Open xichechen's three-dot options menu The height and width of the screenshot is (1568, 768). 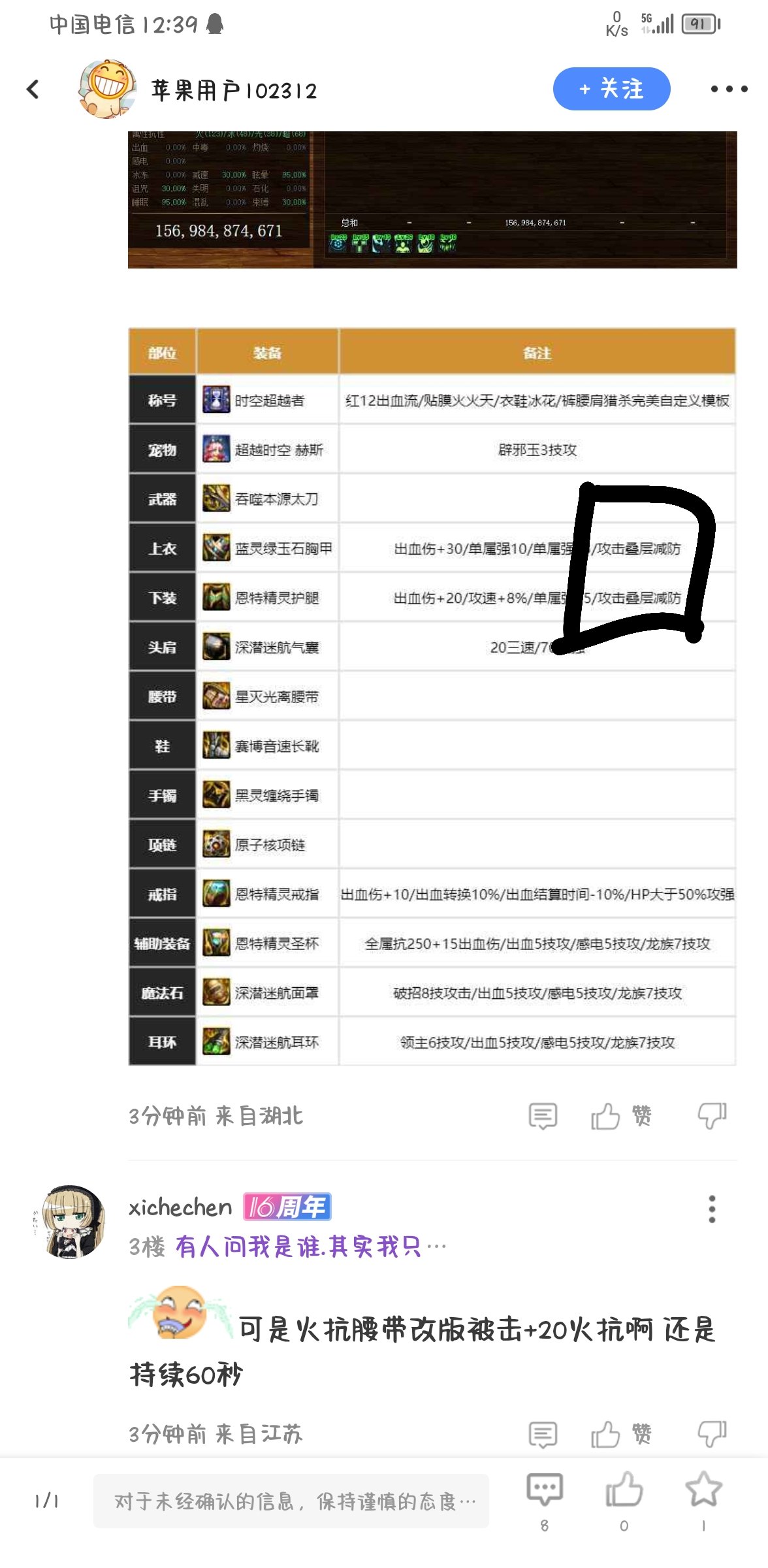[x=712, y=1209]
